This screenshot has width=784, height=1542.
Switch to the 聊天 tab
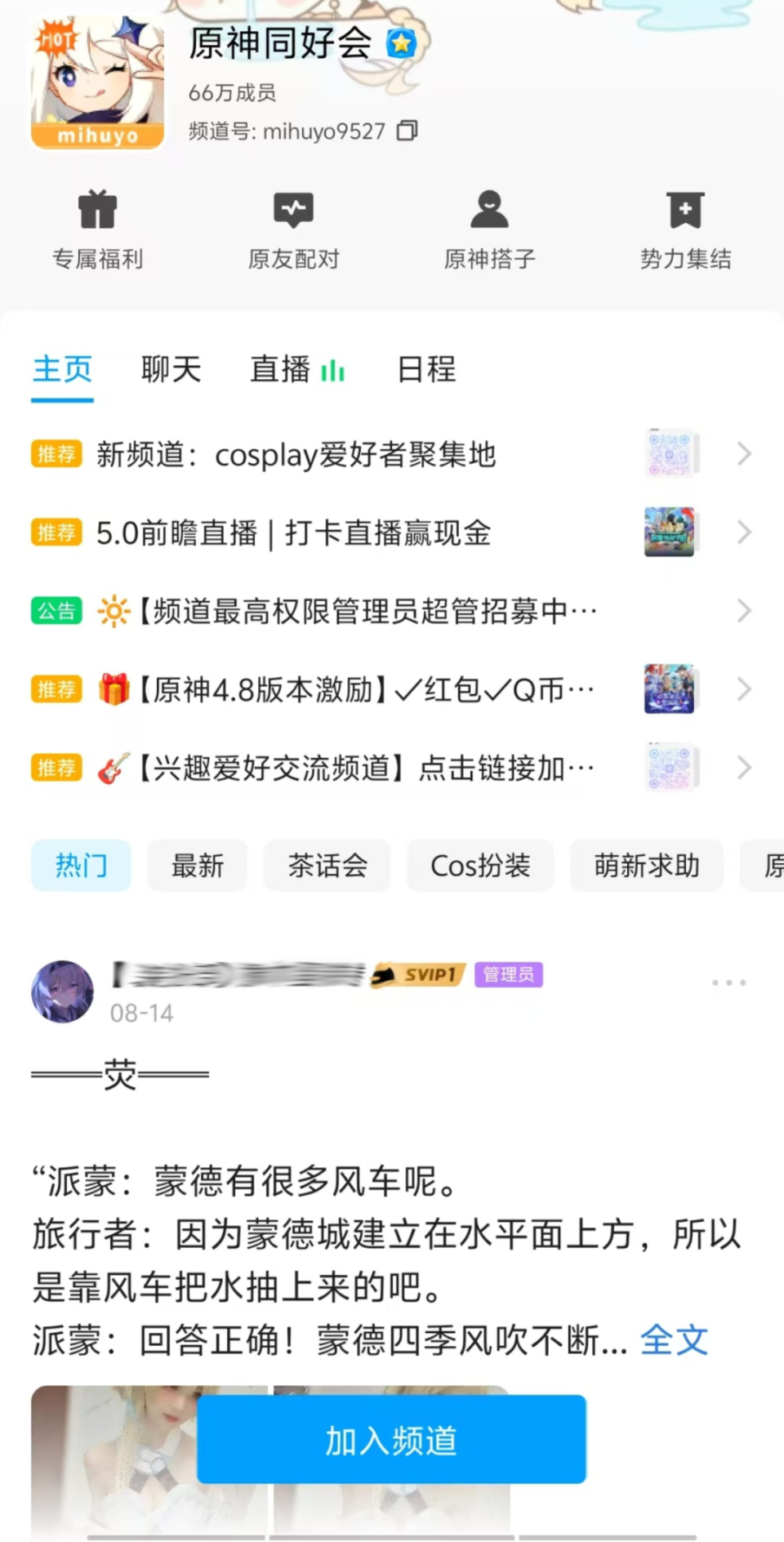(x=171, y=369)
